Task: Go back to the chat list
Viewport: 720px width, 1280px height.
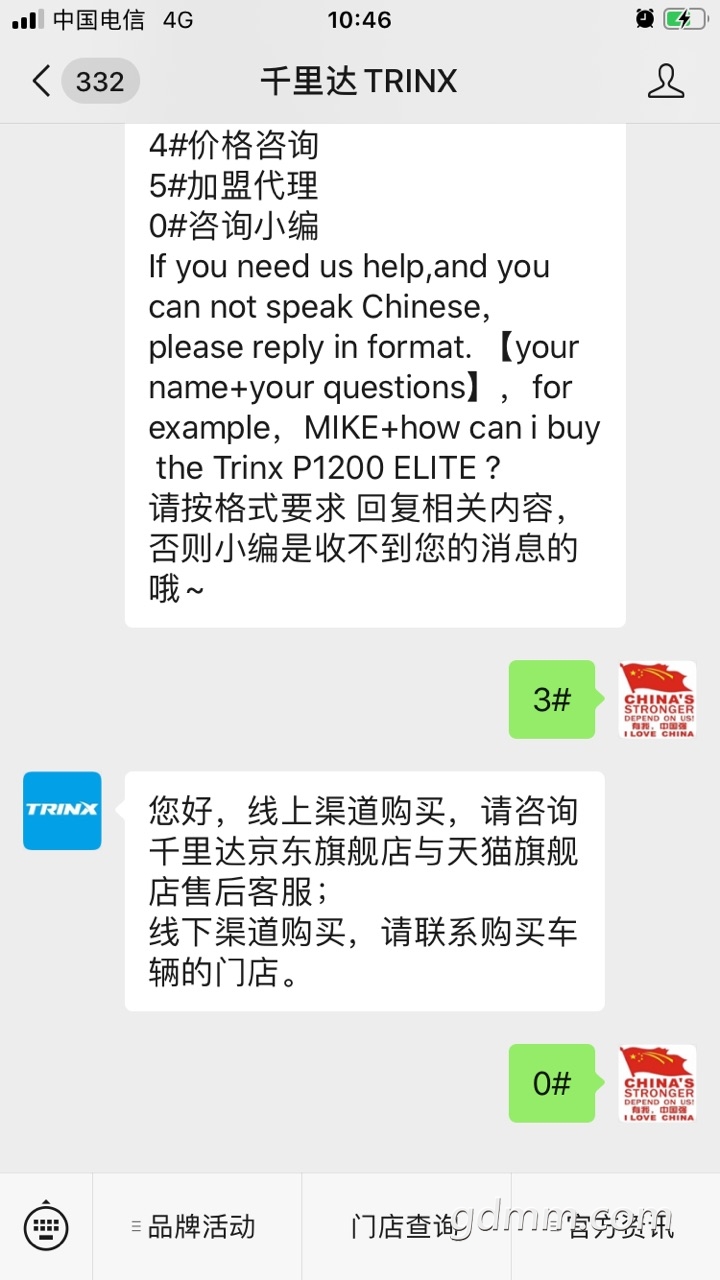Action: [85, 81]
